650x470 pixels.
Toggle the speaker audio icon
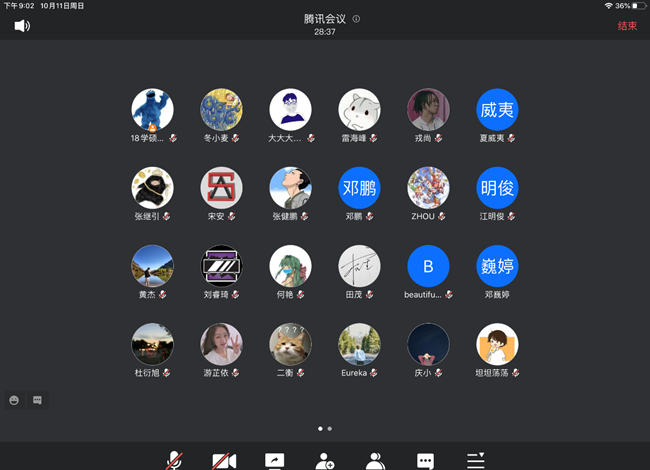coord(21,26)
